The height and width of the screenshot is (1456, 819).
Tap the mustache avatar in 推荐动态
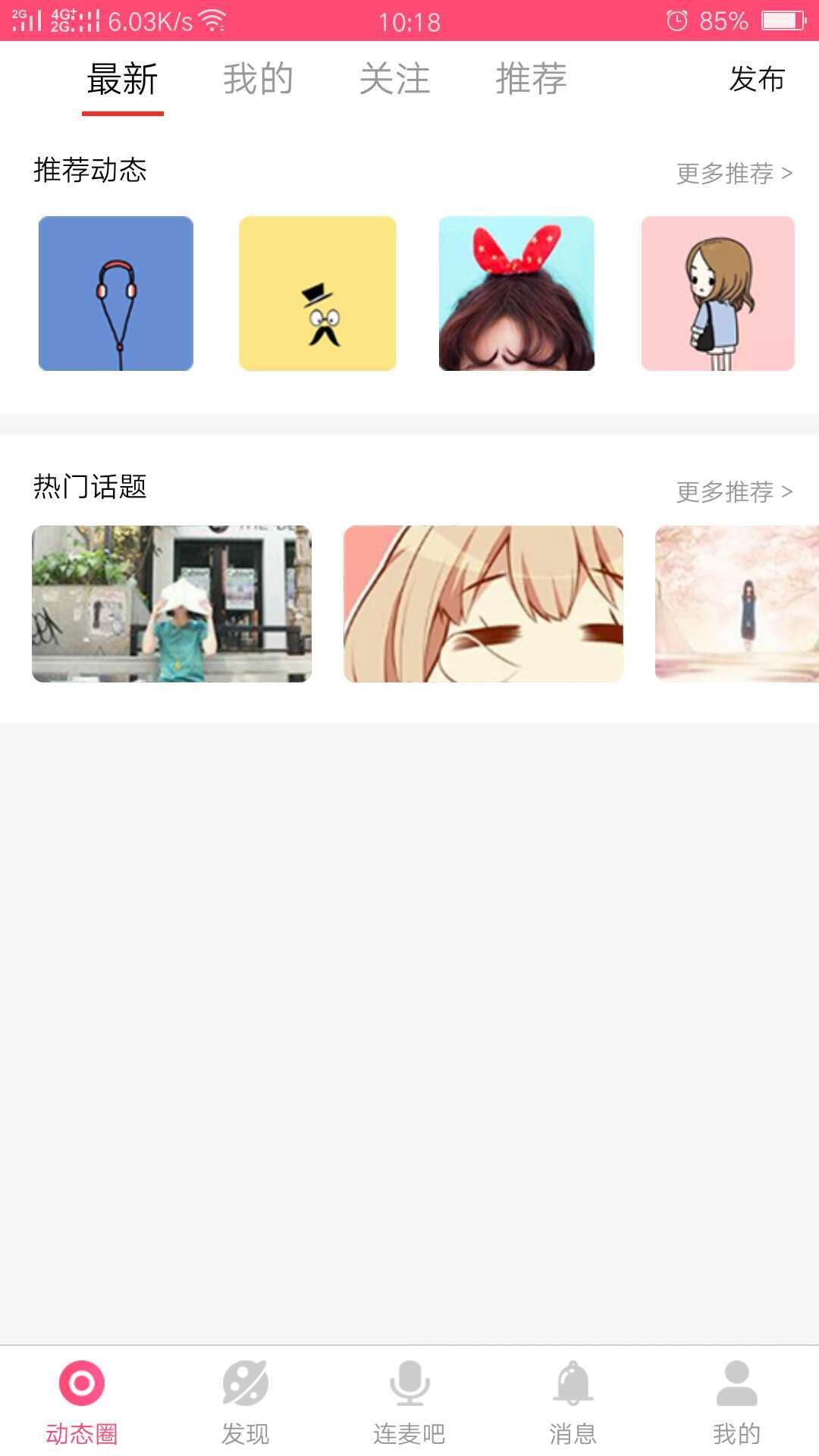318,293
